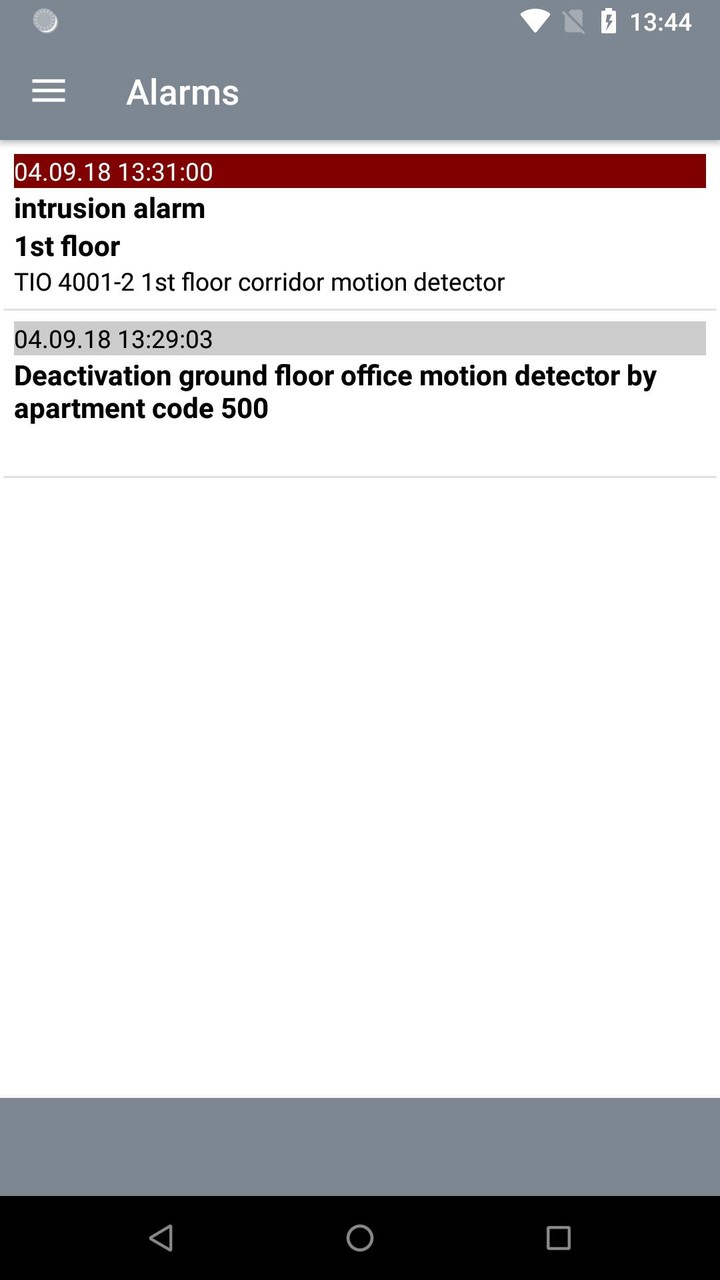720x1280 pixels.
Task: Click the Wi-Fi status icon
Action: (537, 20)
